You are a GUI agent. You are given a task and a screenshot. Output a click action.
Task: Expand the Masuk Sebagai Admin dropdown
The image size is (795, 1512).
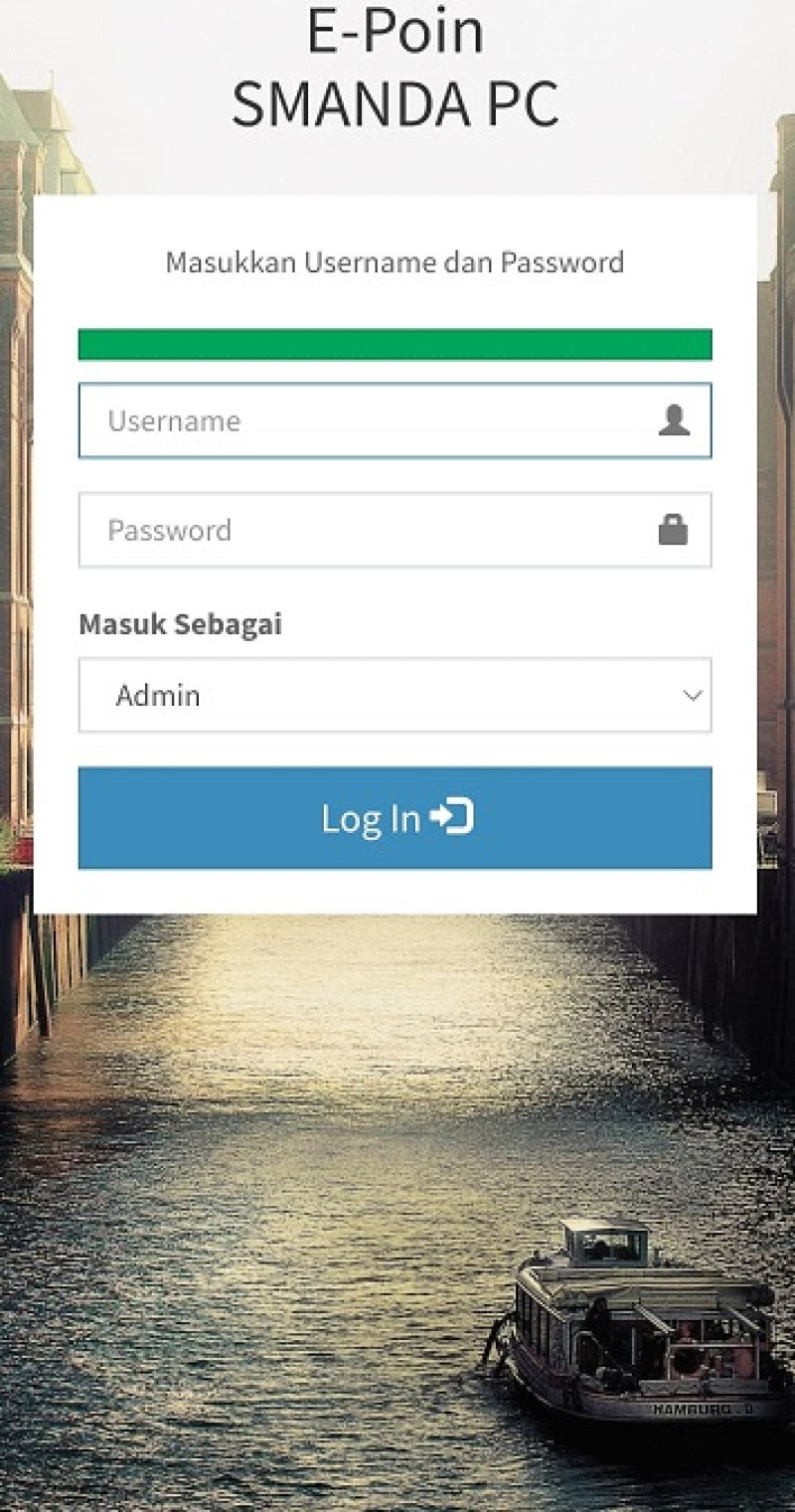(395, 695)
